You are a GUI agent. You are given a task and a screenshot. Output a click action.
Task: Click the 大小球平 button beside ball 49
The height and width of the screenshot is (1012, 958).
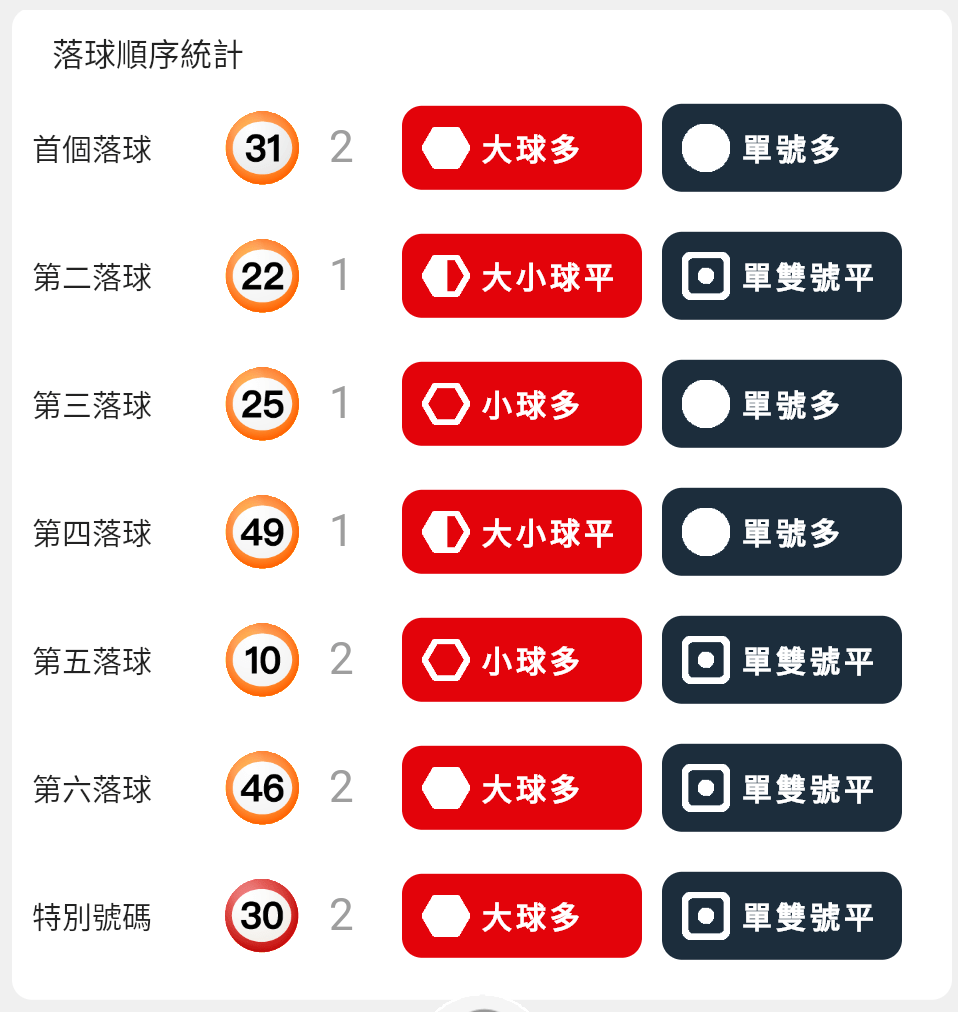point(521,532)
